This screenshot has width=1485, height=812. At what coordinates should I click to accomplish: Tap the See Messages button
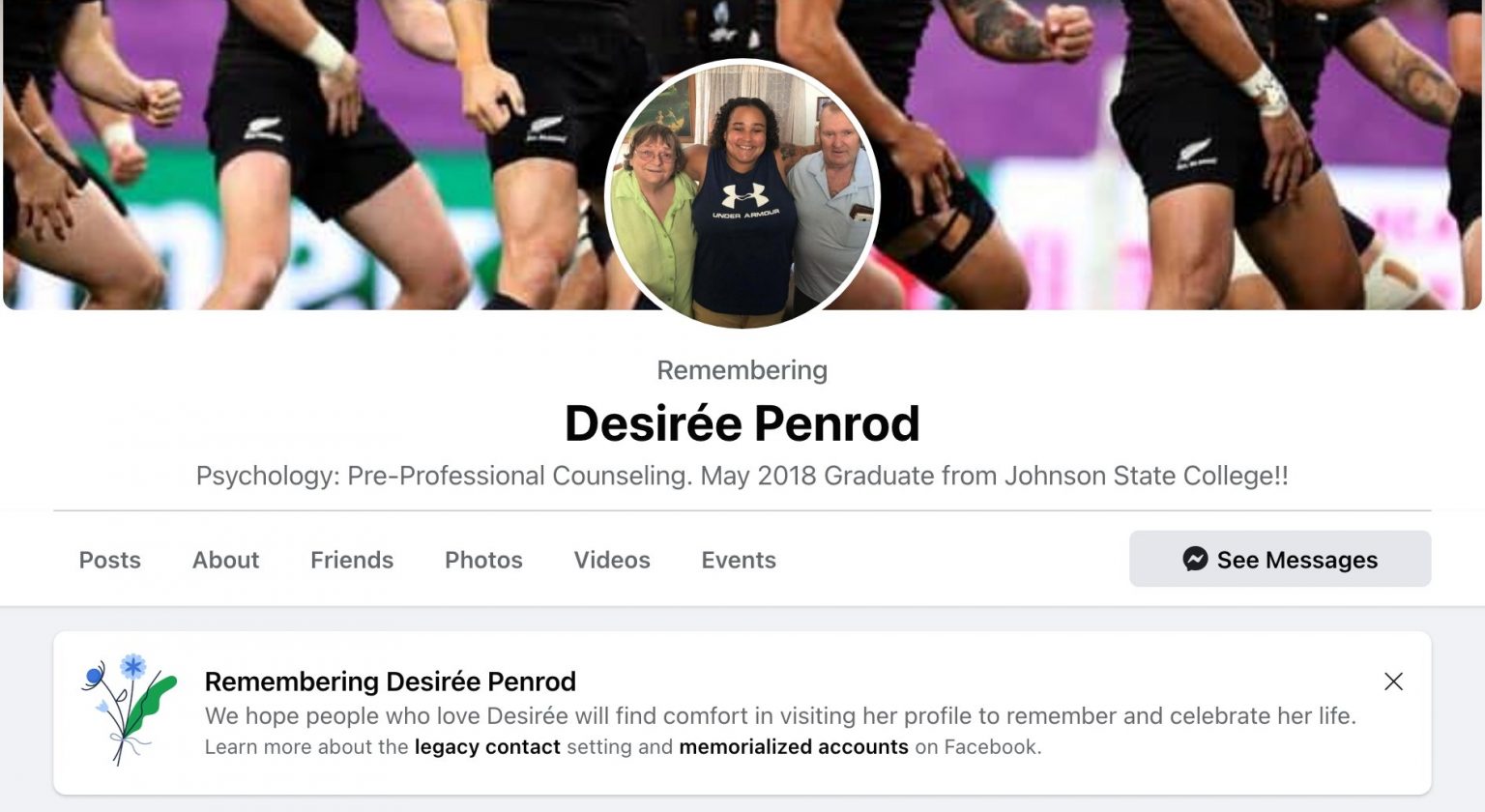pos(1279,559)
